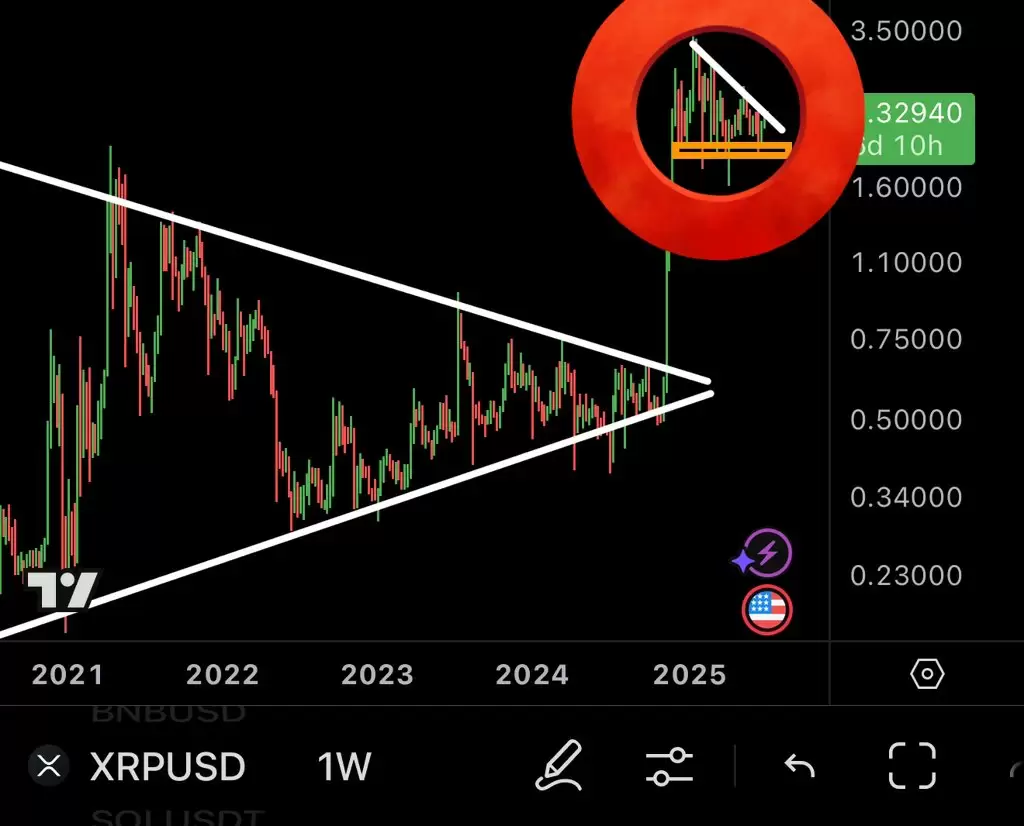The image size is (1024, 826).
Task: Open the chart sliders settings
Action: tap(669, 767)
